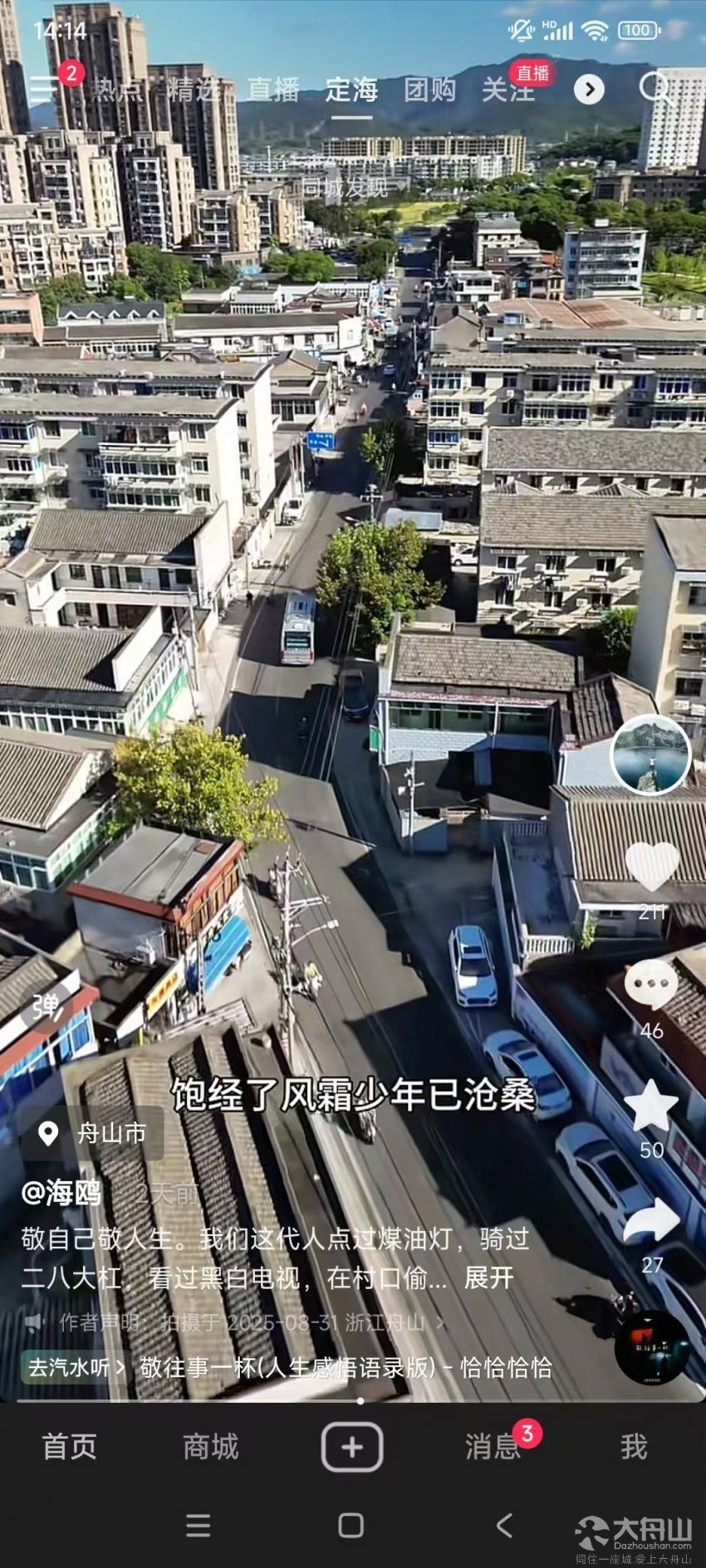
Task: Switch to the 热点 tab
Action: pyautogui.click(x=117, y=90)
